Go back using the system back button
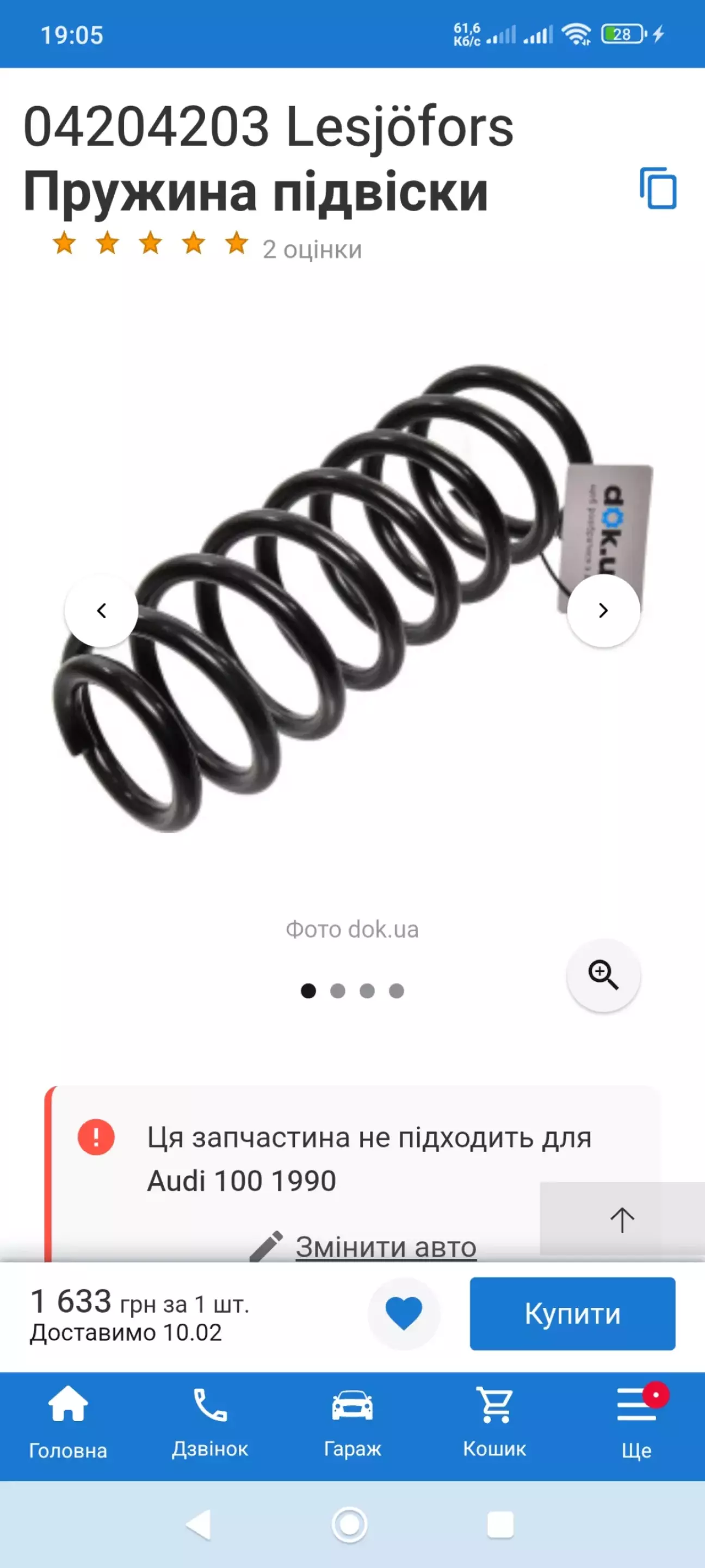The width and height of the screenshot is (705, 1568). (199, 1524)
